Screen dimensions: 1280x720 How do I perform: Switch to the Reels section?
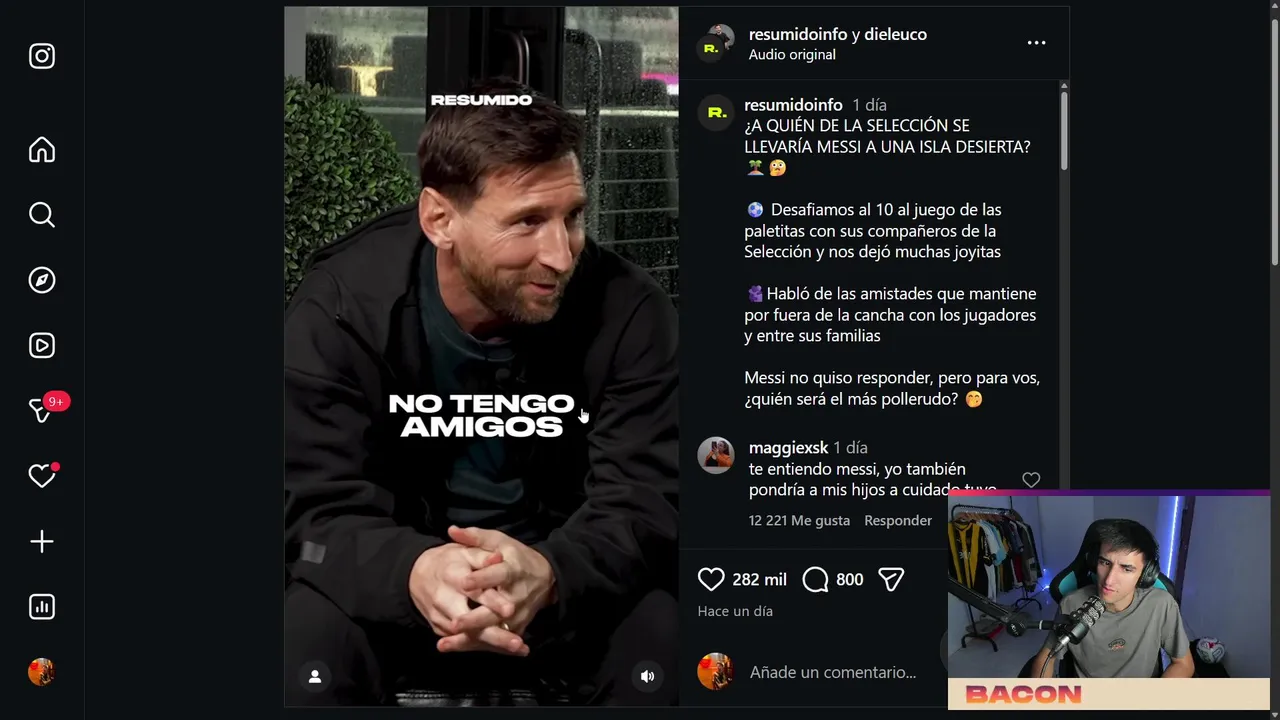point(42,346)
